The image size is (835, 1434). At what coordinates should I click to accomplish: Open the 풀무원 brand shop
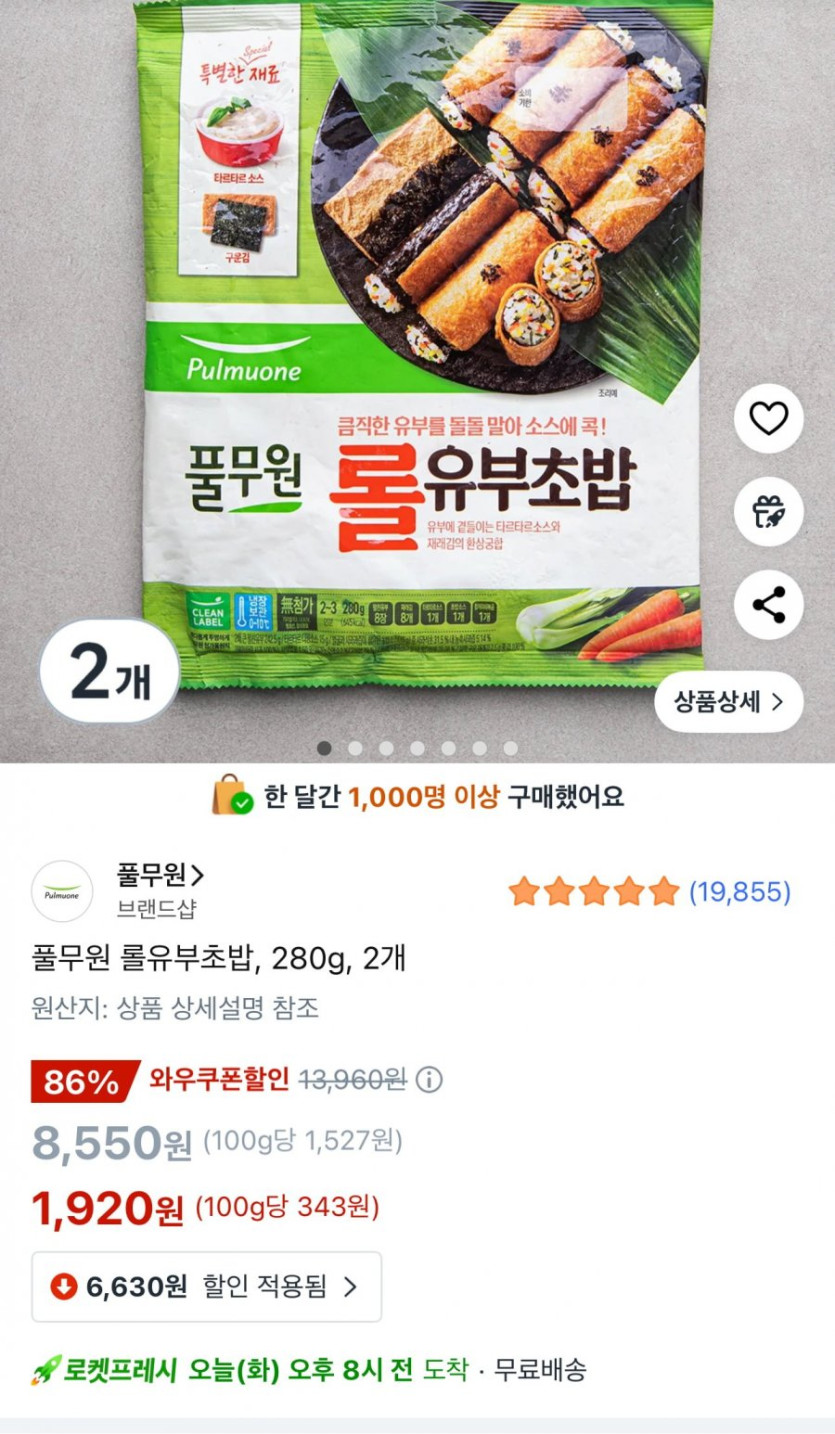point(160,877)
